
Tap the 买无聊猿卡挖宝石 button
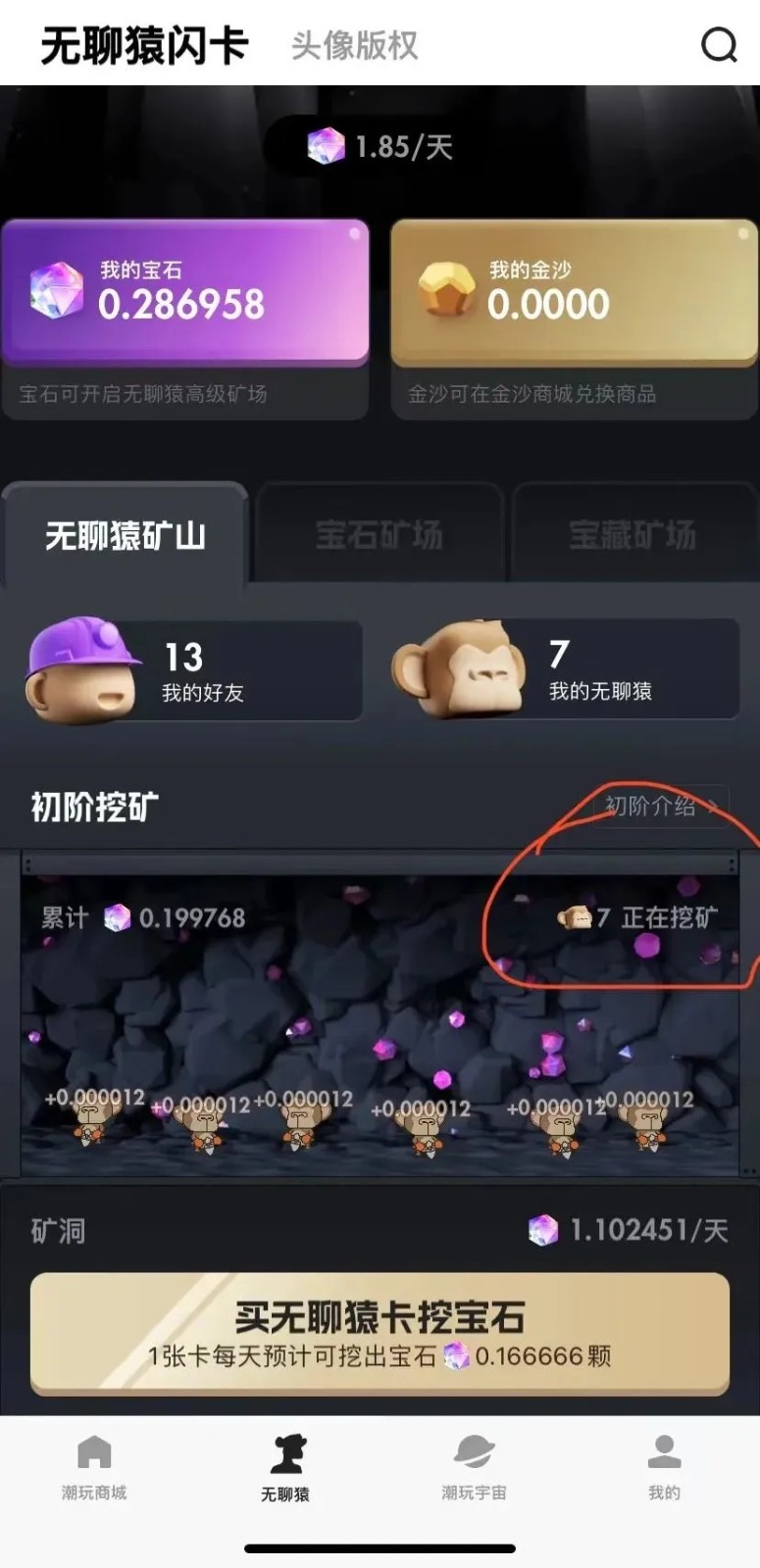click(380, 1333)
